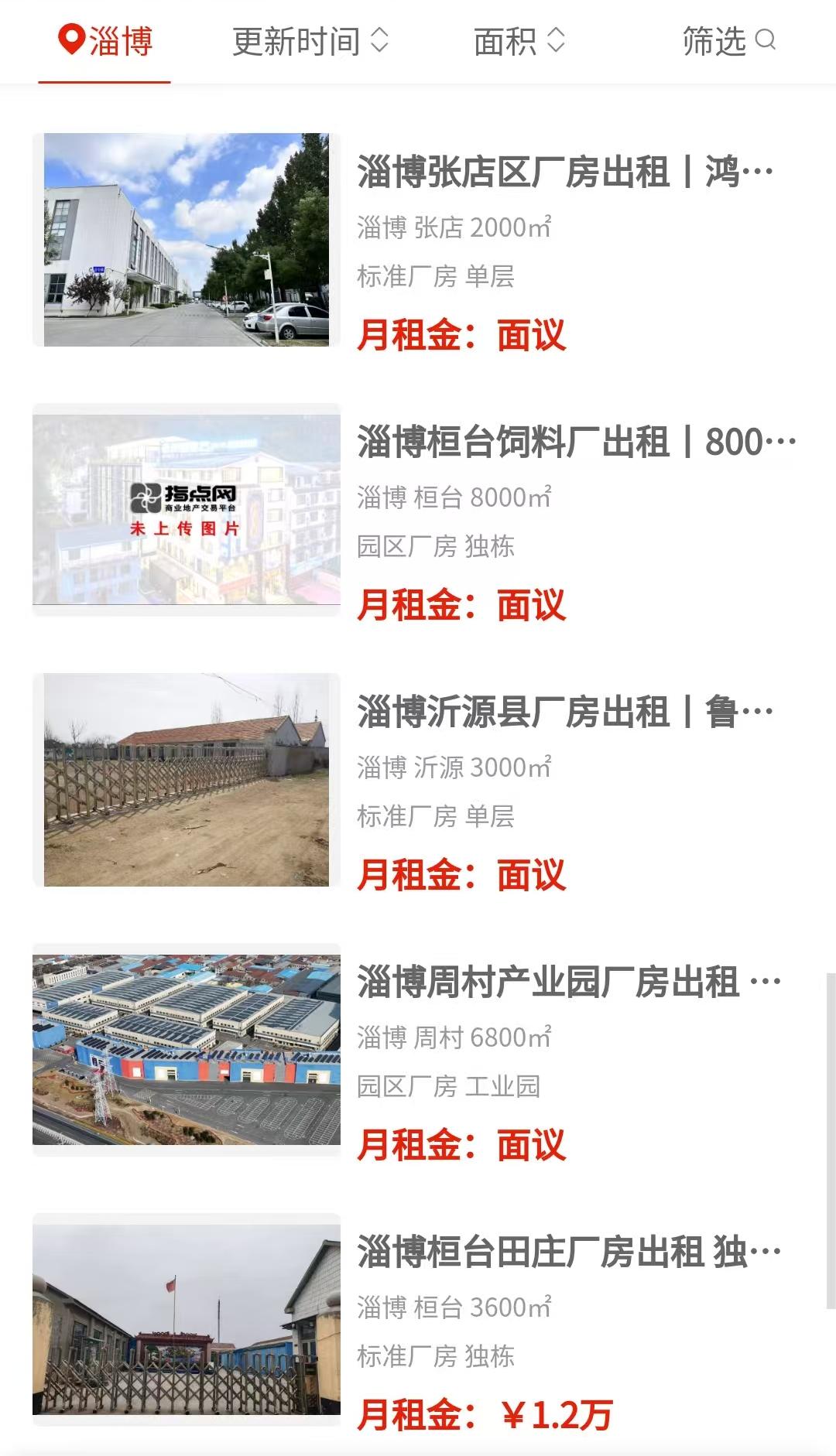Sort listings by 更新时间
Viewport: 836px width, 1456px height.
coord(310,41)
